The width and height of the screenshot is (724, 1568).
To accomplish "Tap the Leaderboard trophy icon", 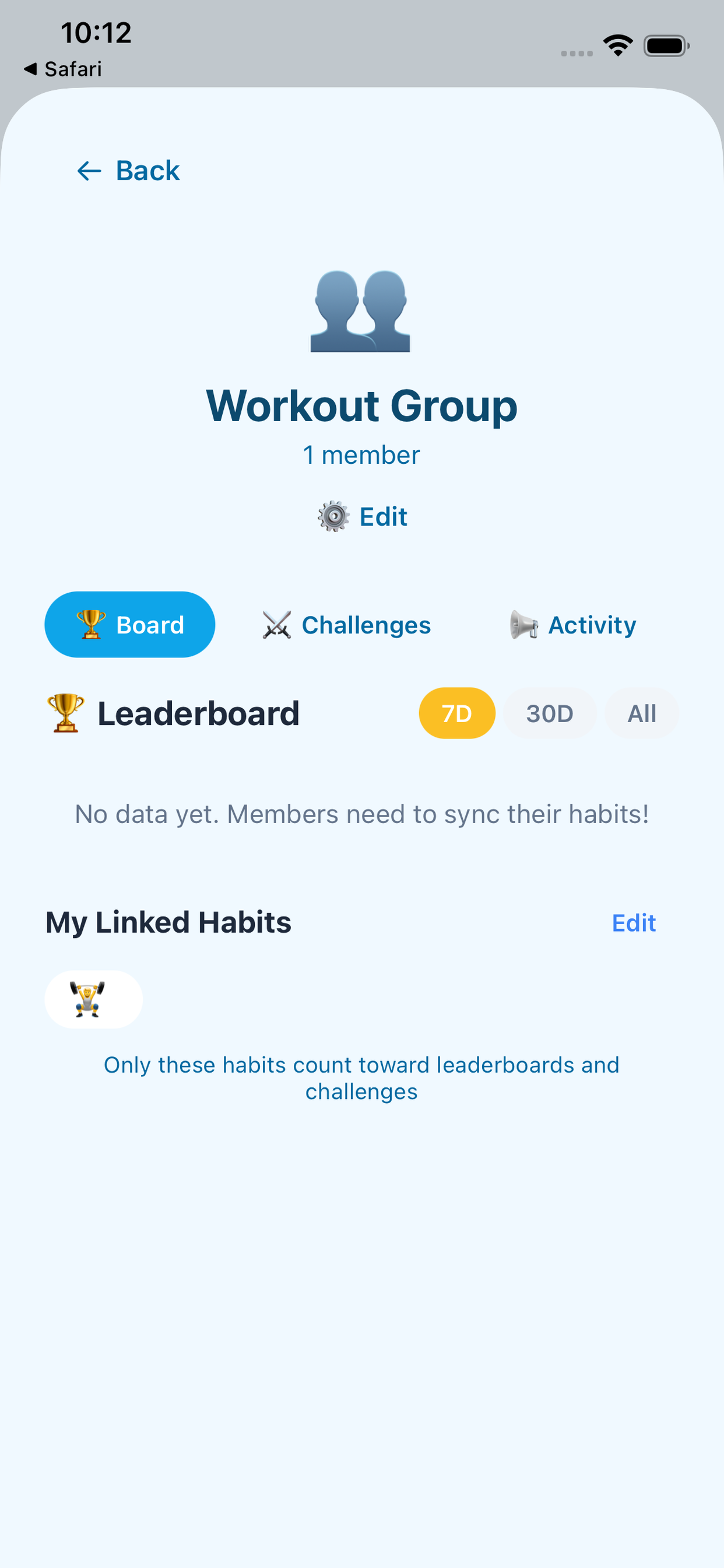I will [x=65, y=713].
